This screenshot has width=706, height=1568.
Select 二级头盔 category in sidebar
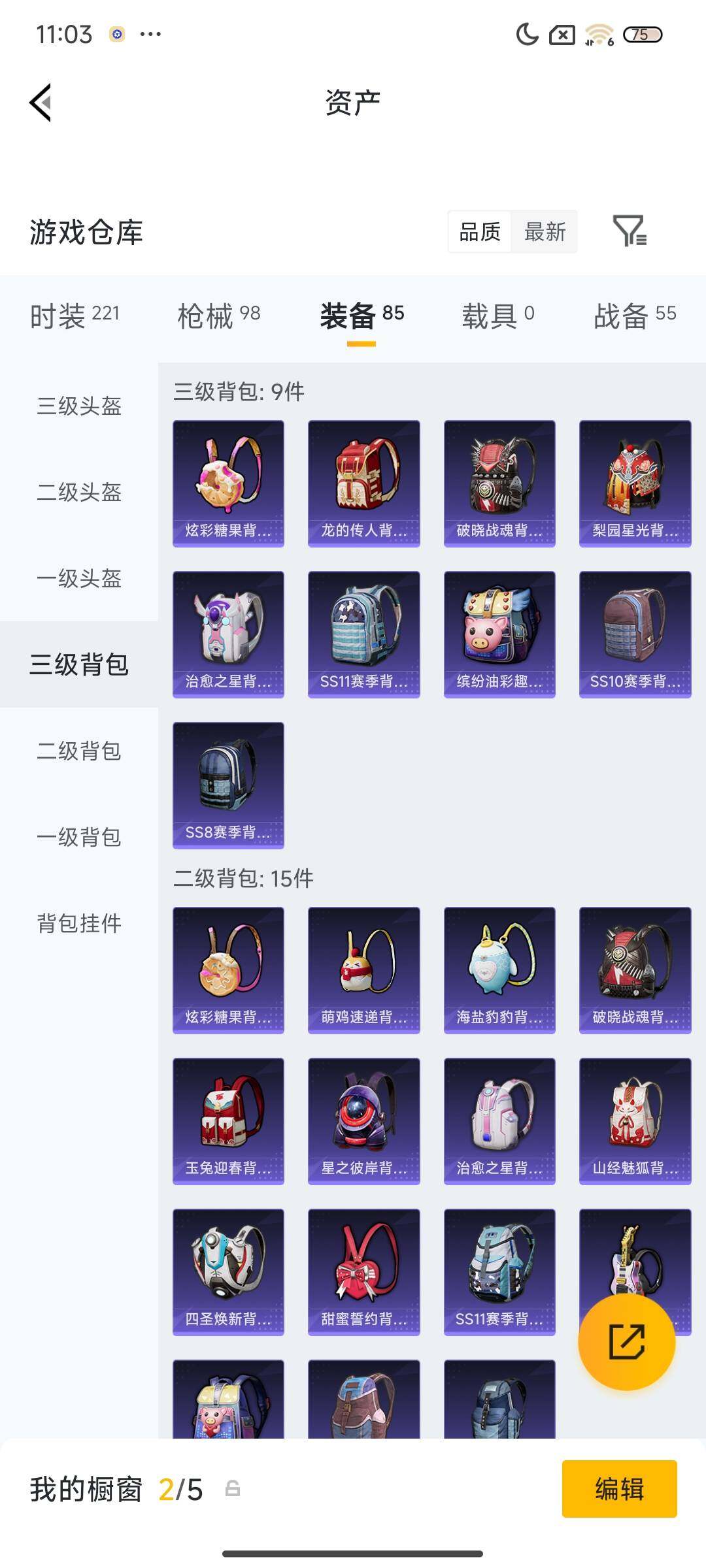(x=78, y=493)
